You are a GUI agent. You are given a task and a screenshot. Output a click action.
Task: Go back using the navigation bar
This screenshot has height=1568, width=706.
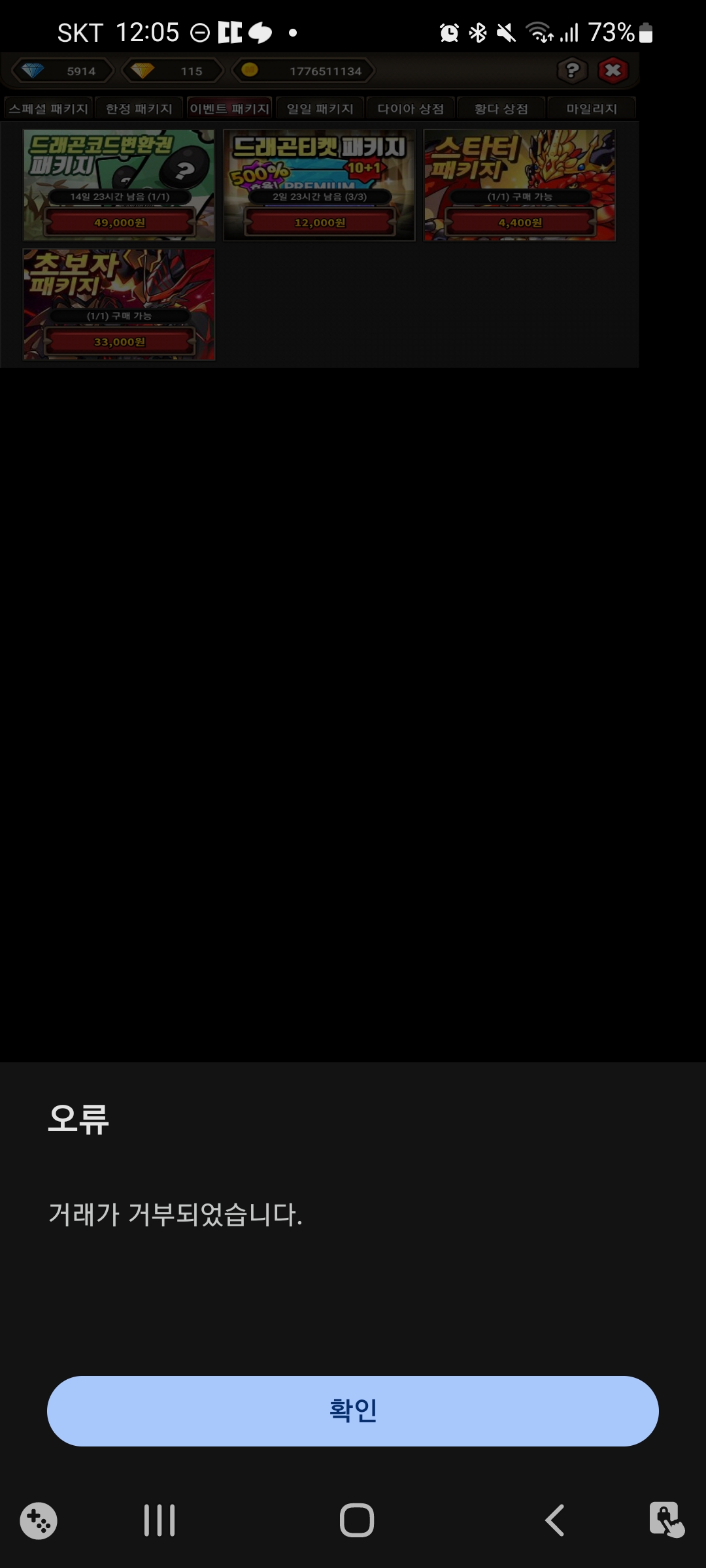pos(554,1520)
